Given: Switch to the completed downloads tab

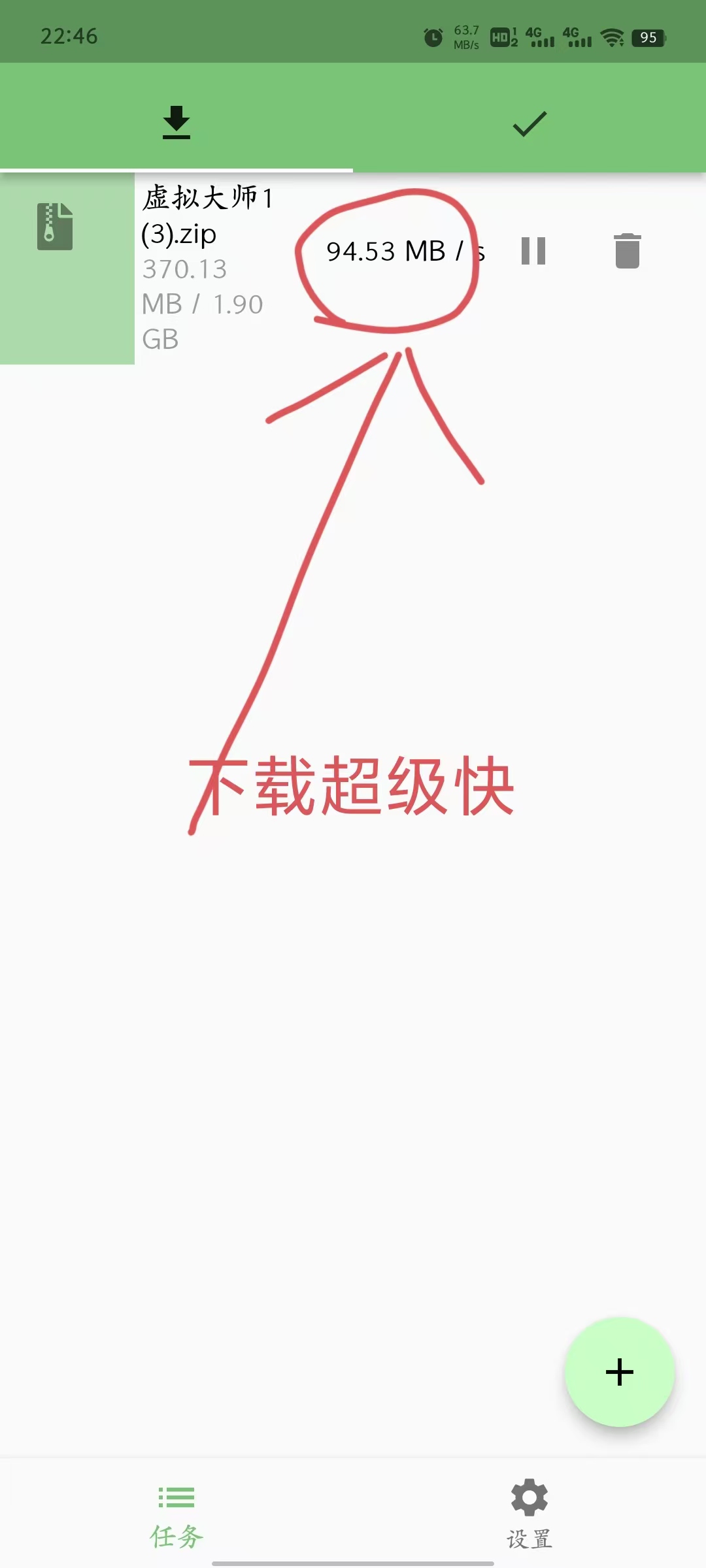Looking at the screenshot, I should pyautogui.click(x=529, y=122).
